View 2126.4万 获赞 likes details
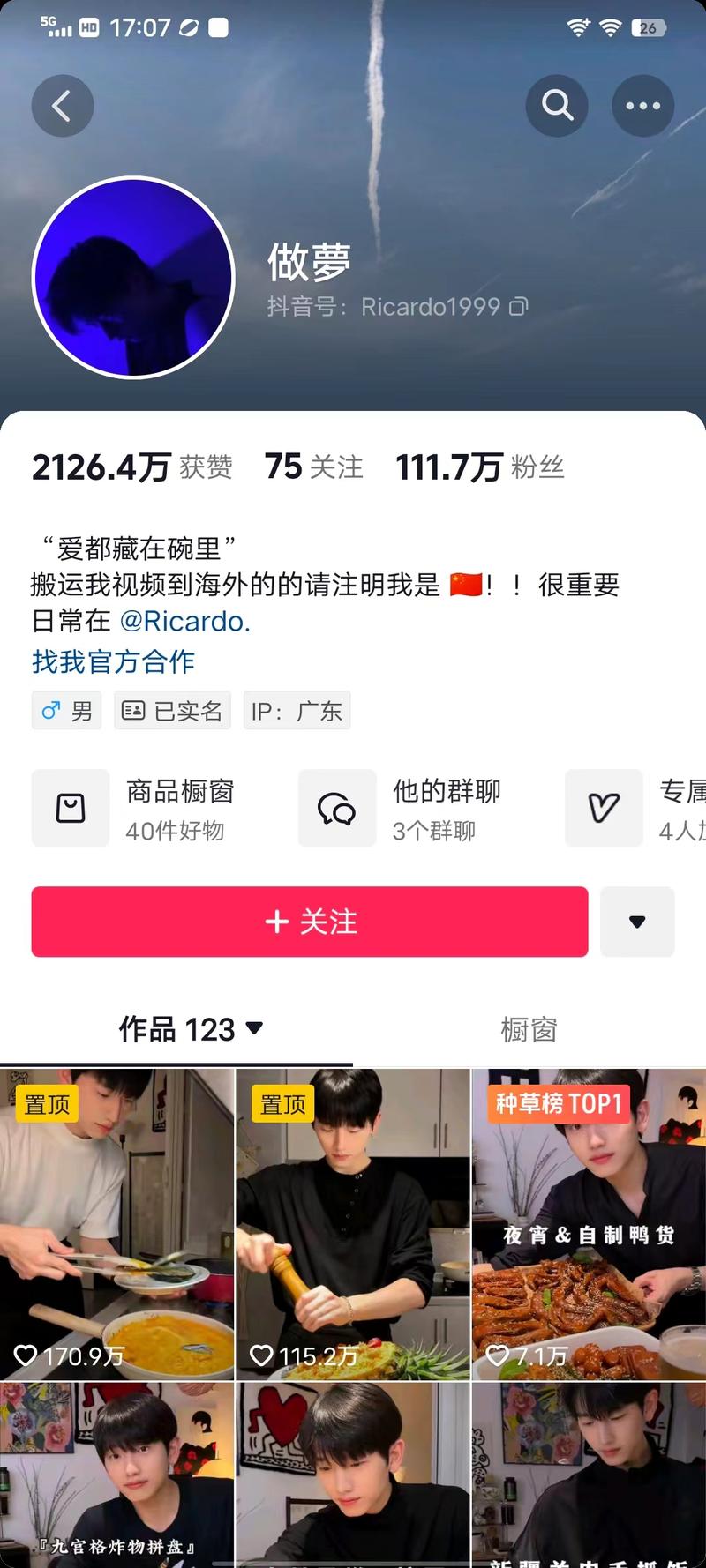 pos(132,467)
